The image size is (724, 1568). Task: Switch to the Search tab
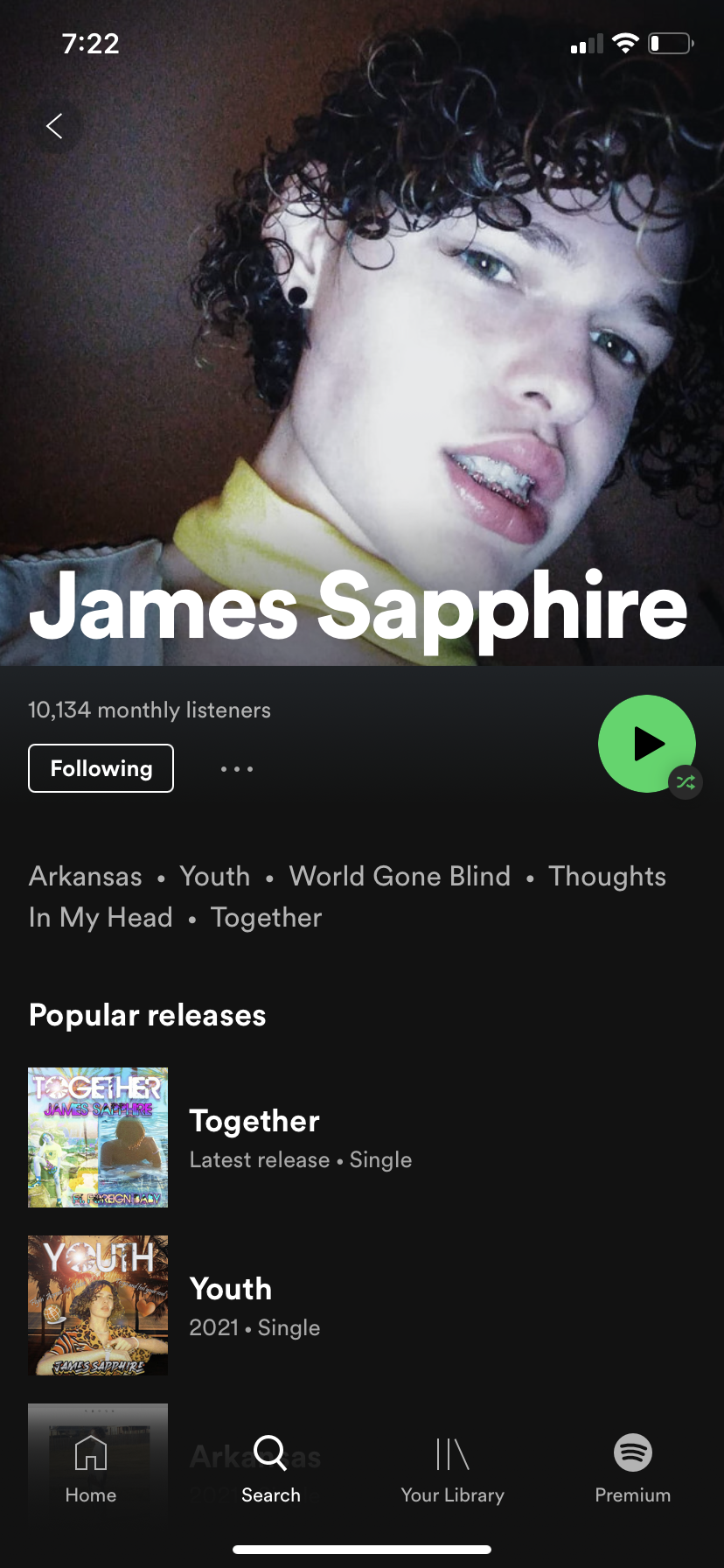pyautogui.click(x=271, y=1469)
